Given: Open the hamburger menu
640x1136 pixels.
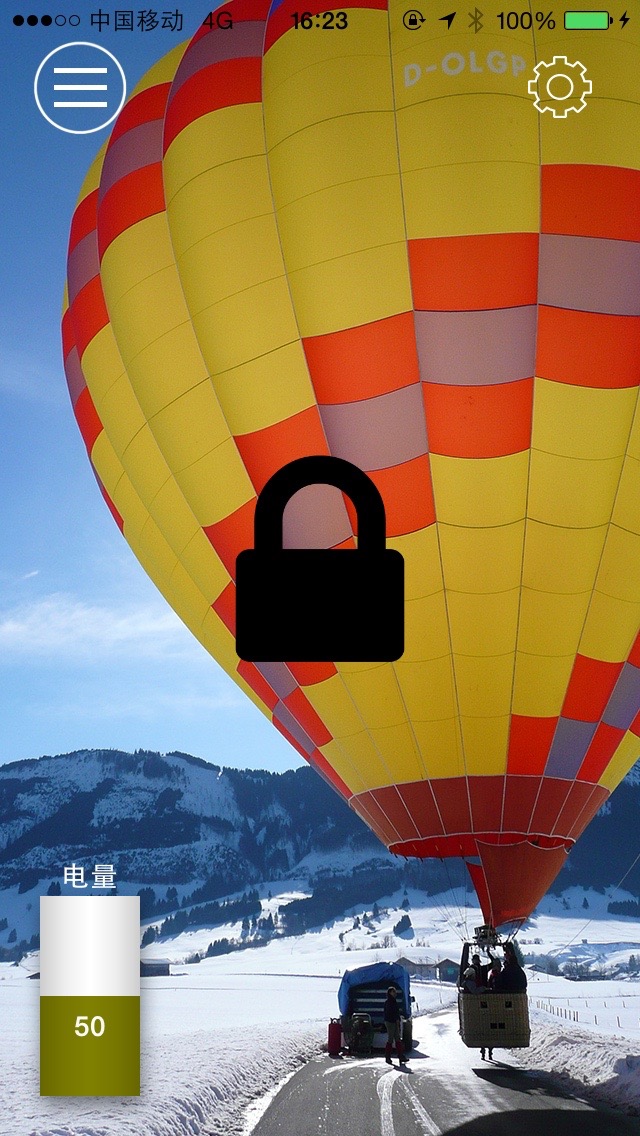Looking at the screenshot, I should click(80, 88).
